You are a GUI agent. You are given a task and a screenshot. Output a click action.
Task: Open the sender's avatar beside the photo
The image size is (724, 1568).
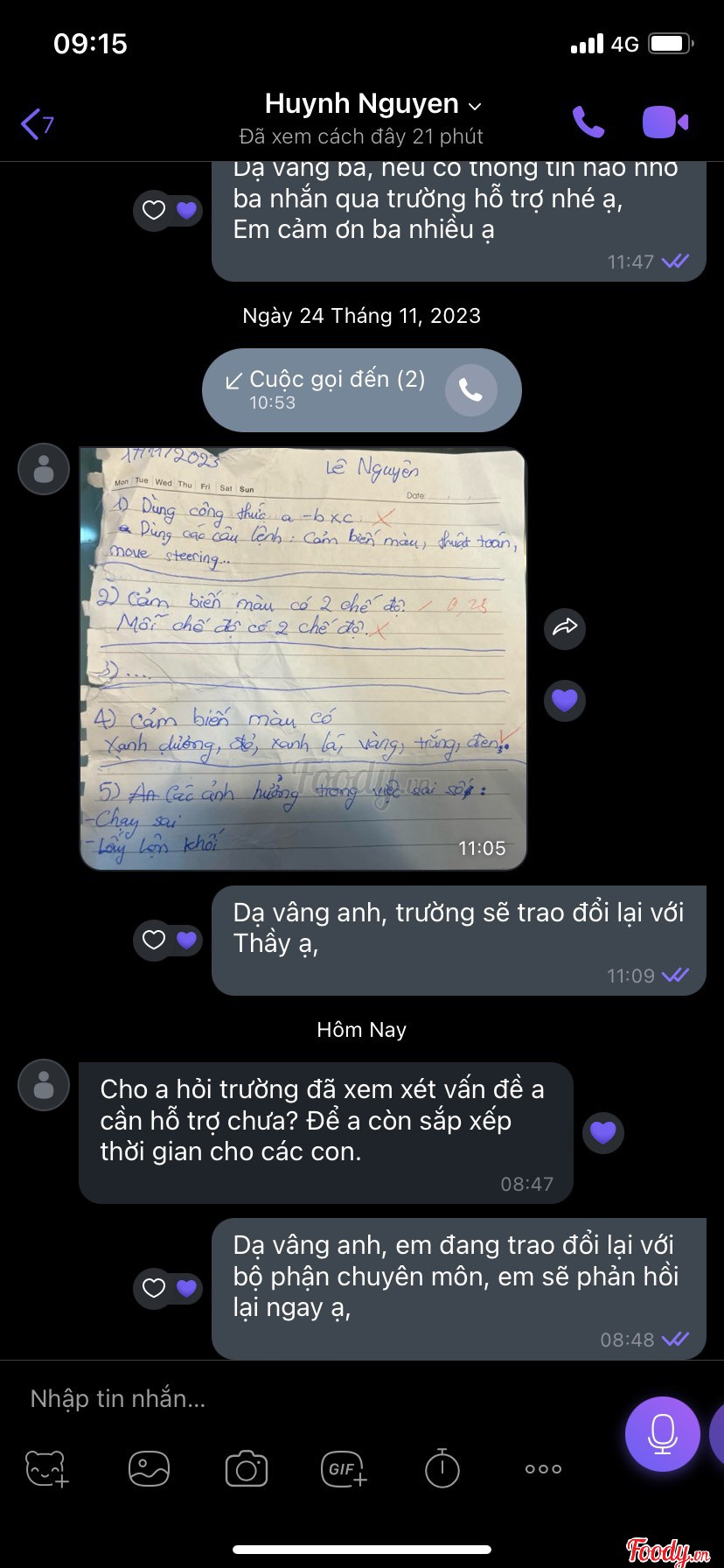click(x=44, y=469)
